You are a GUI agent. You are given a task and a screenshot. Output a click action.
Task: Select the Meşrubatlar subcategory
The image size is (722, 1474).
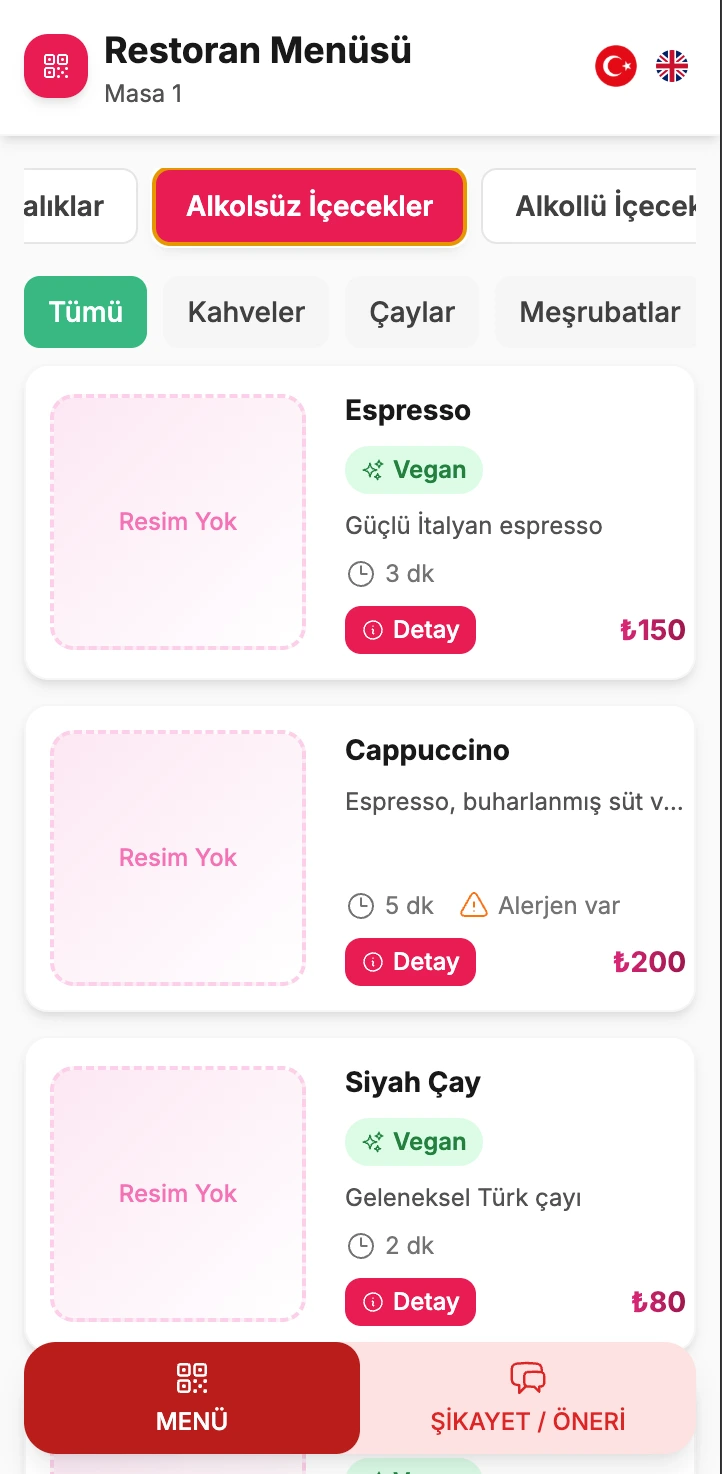pos(600,311)
